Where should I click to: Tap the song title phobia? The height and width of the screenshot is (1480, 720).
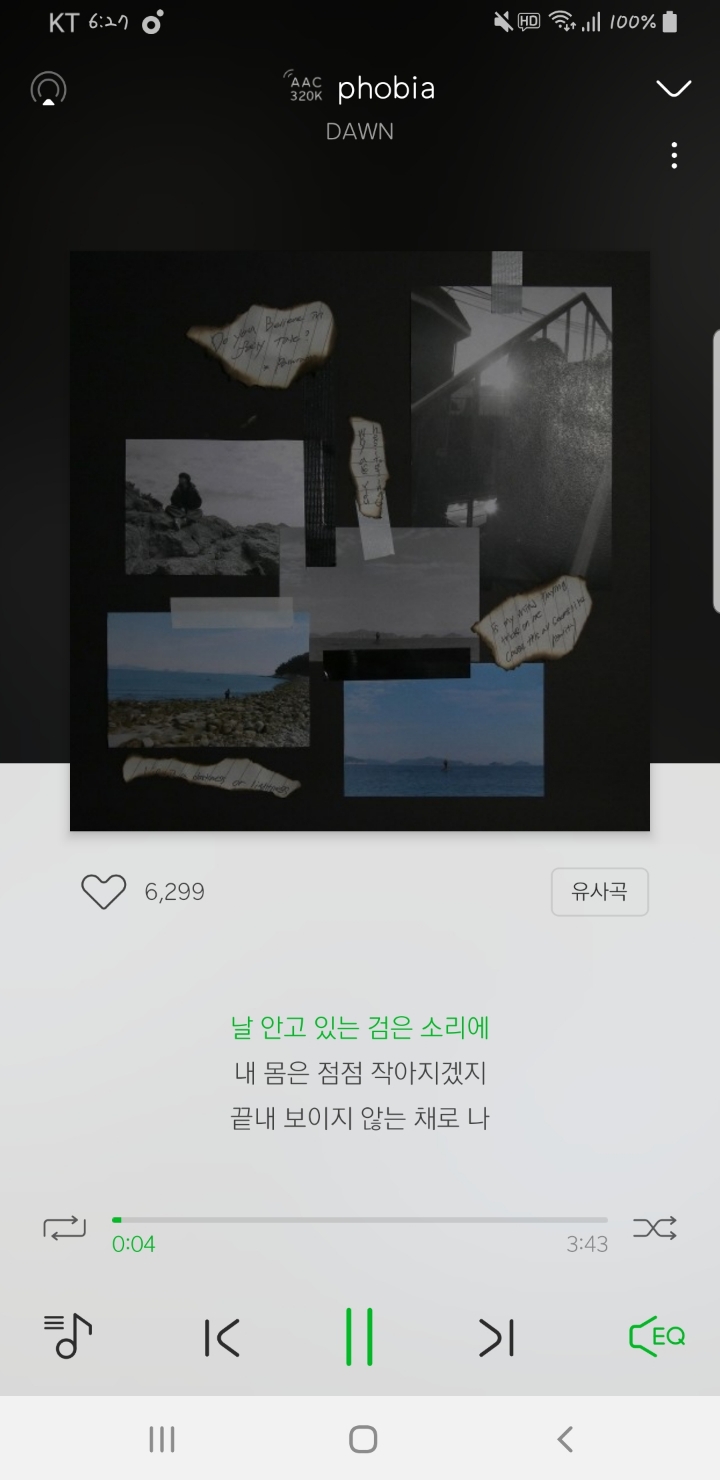(386, 88)
